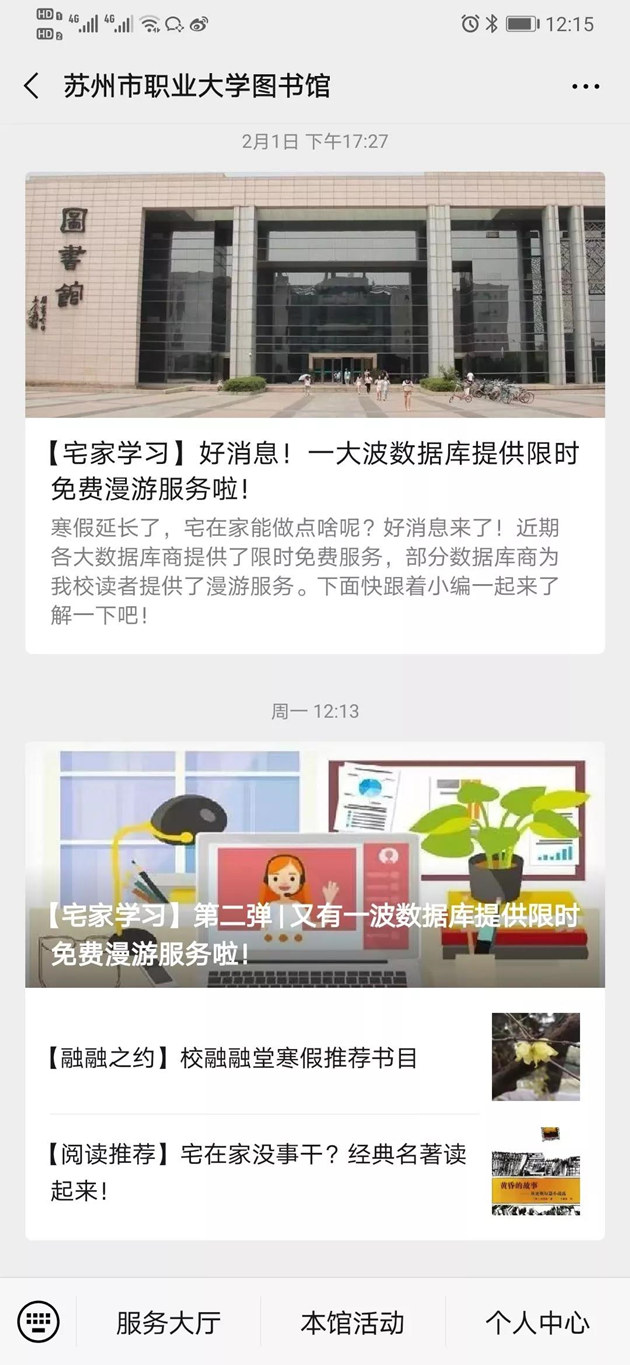Go back from the library account page
630x1365 pixels.
point(32,86)
